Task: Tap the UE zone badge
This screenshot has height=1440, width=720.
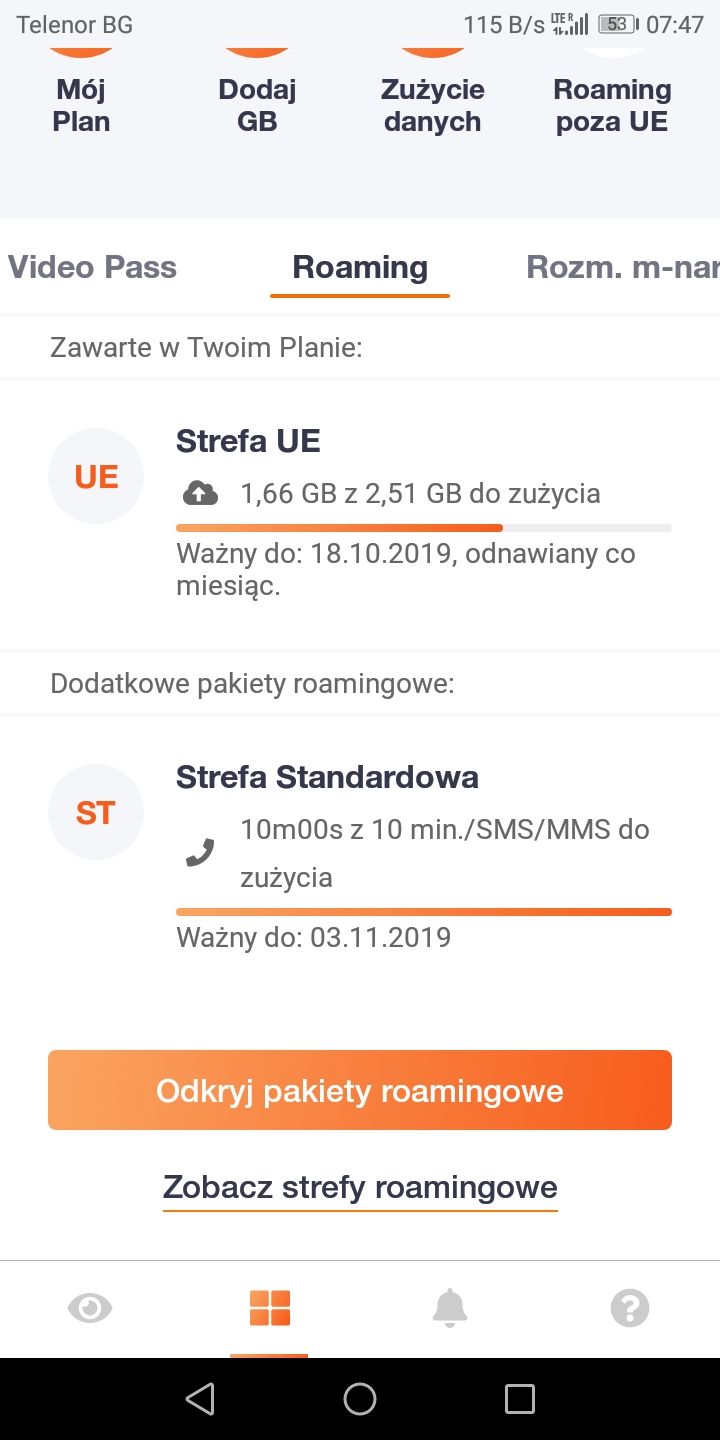Action: click(95, 475)
